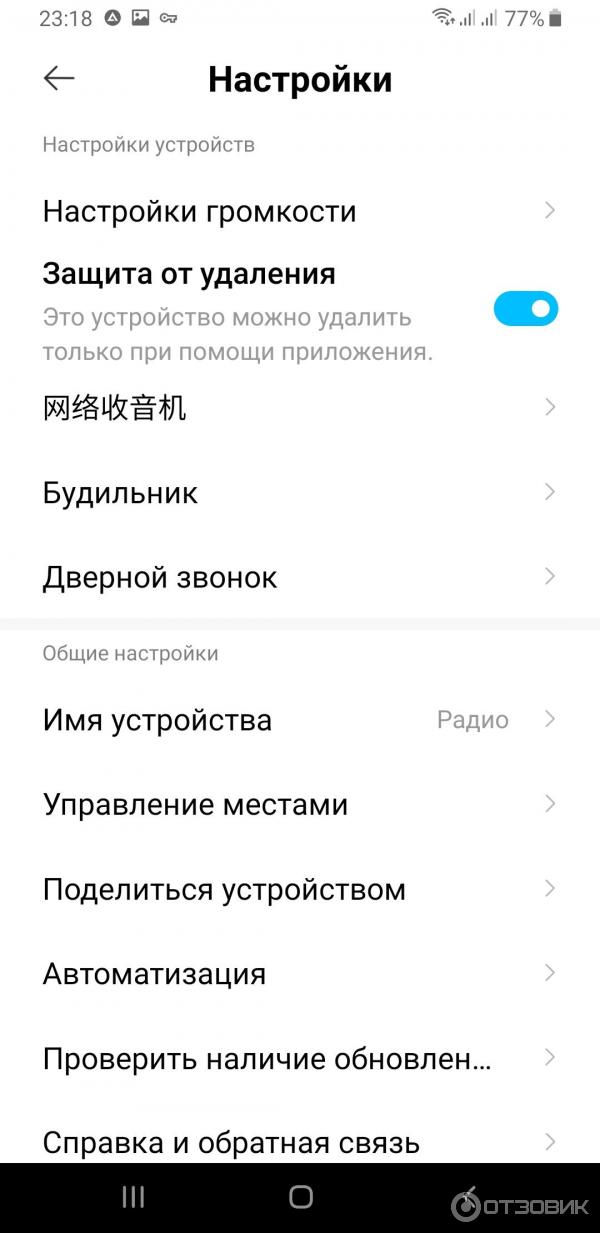This screenshot has height=1233, width=600.
Task: Open Управление местами
Action: [x=299, y=804]
